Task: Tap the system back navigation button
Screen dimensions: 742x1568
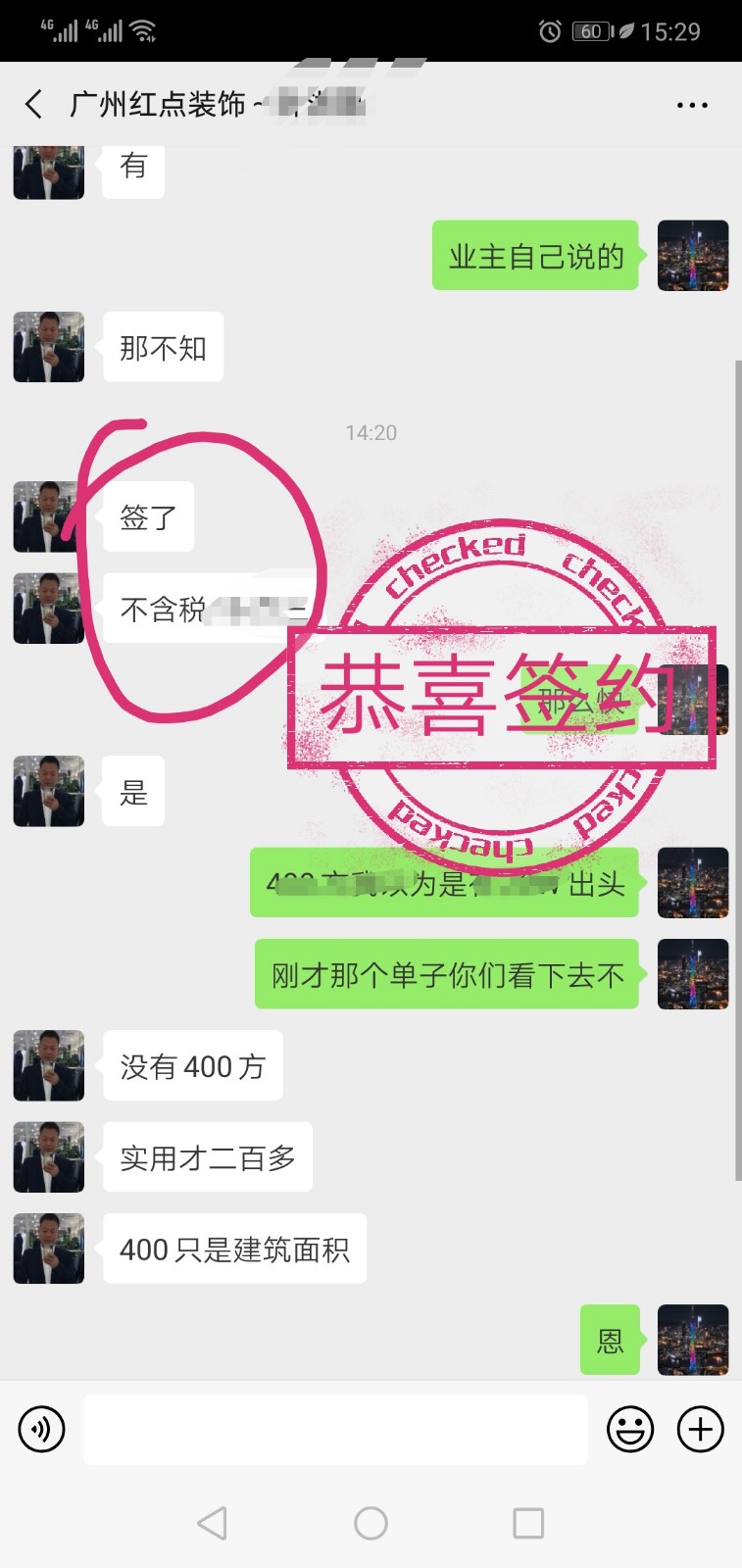Action: pyautogui.click(x=213, y=1523)
